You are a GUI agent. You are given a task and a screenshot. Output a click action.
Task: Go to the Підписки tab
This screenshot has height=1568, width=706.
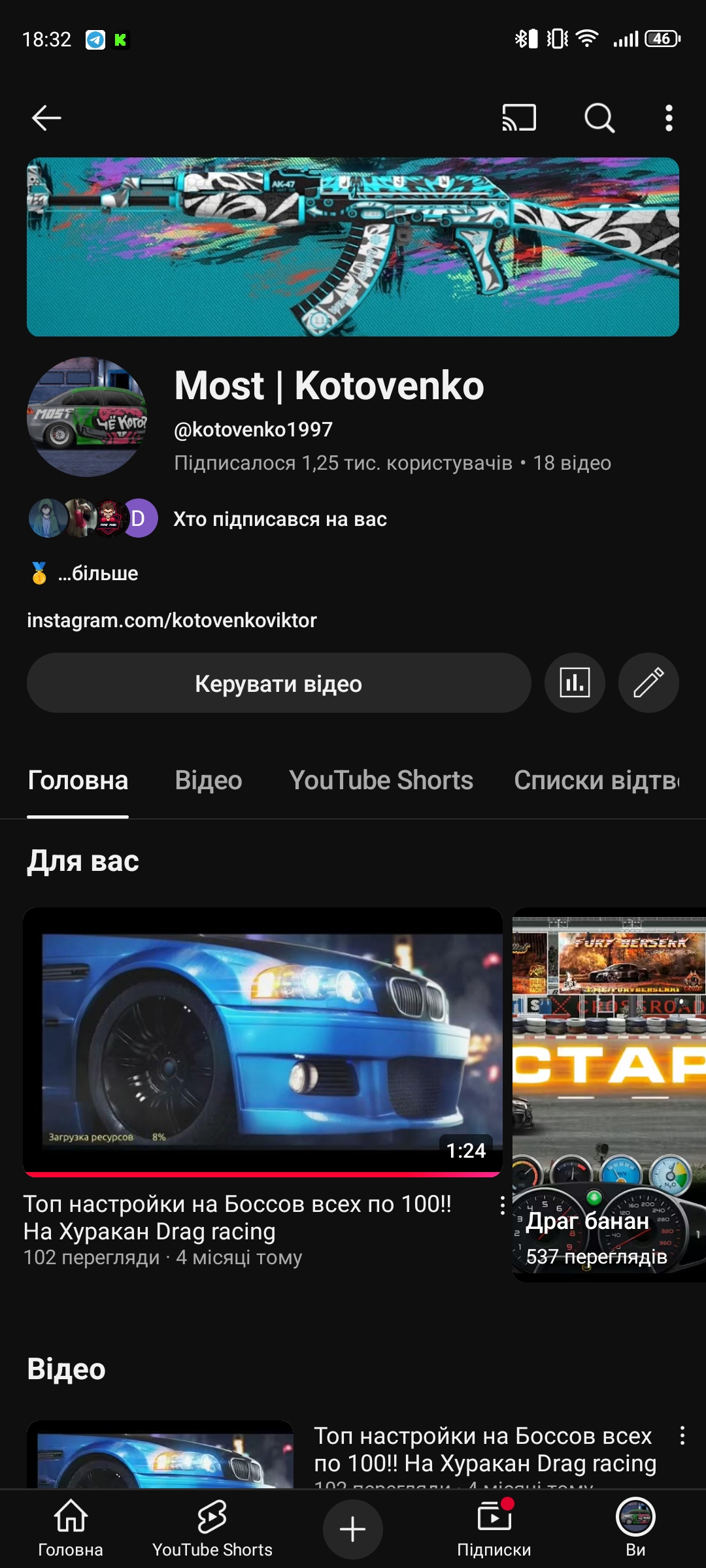pyautogui.click(x=494, y=1529)
